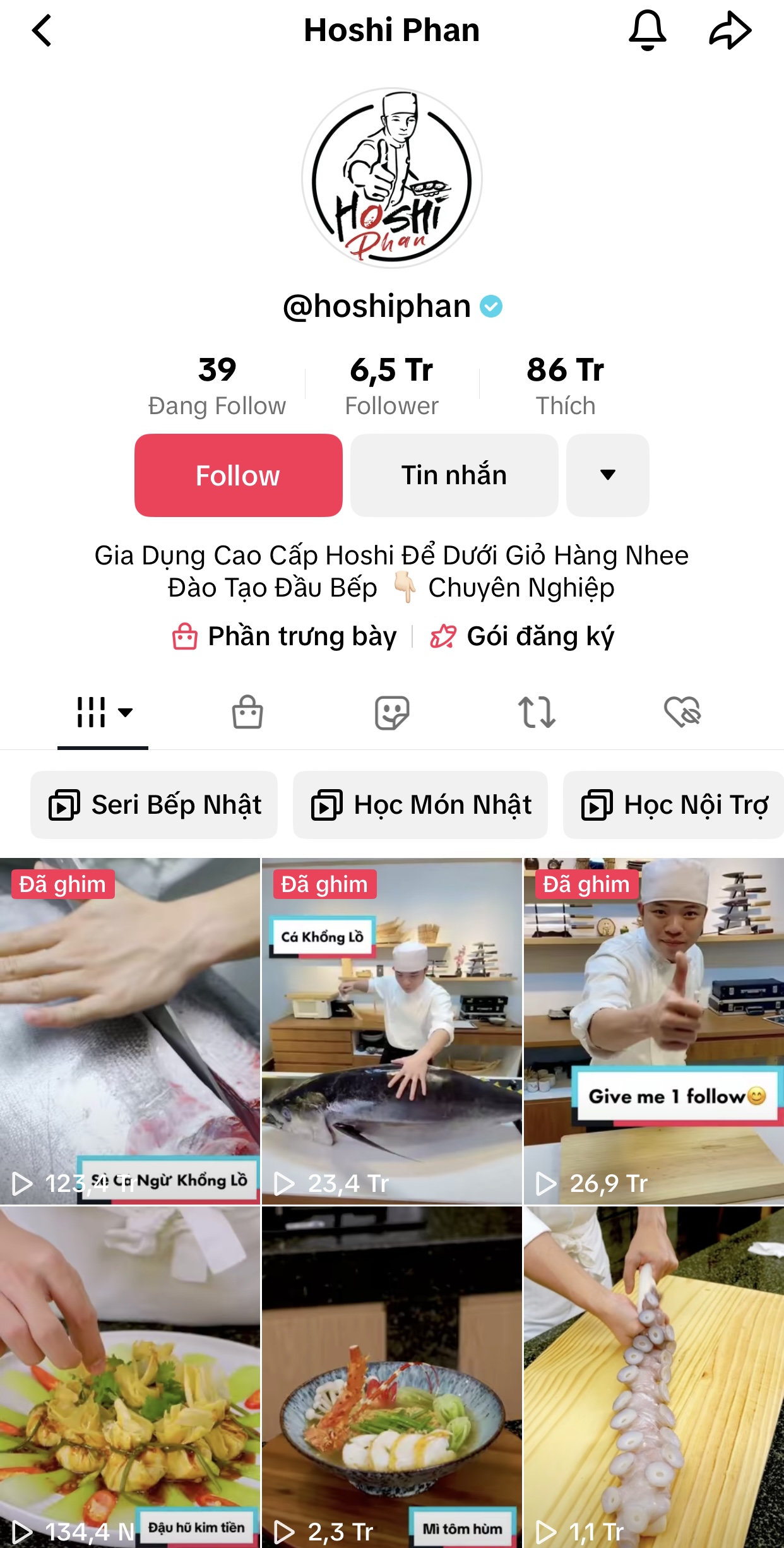Play the pinned Cá Khổng Lồ video
This screenshot has width=784, height=1548.
tap(392, 1031)
